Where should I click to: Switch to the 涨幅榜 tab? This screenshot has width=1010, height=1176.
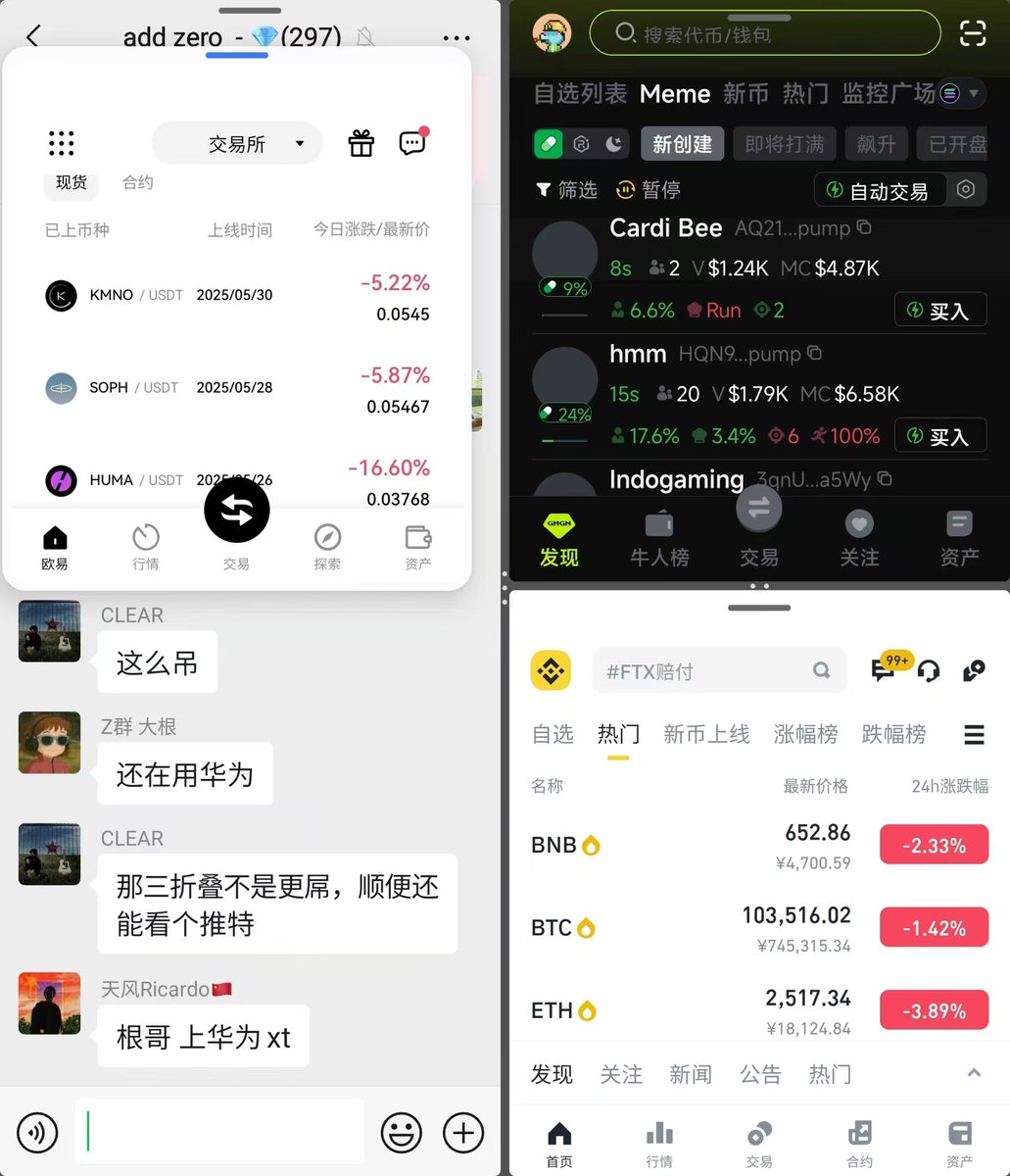(805, 734)
